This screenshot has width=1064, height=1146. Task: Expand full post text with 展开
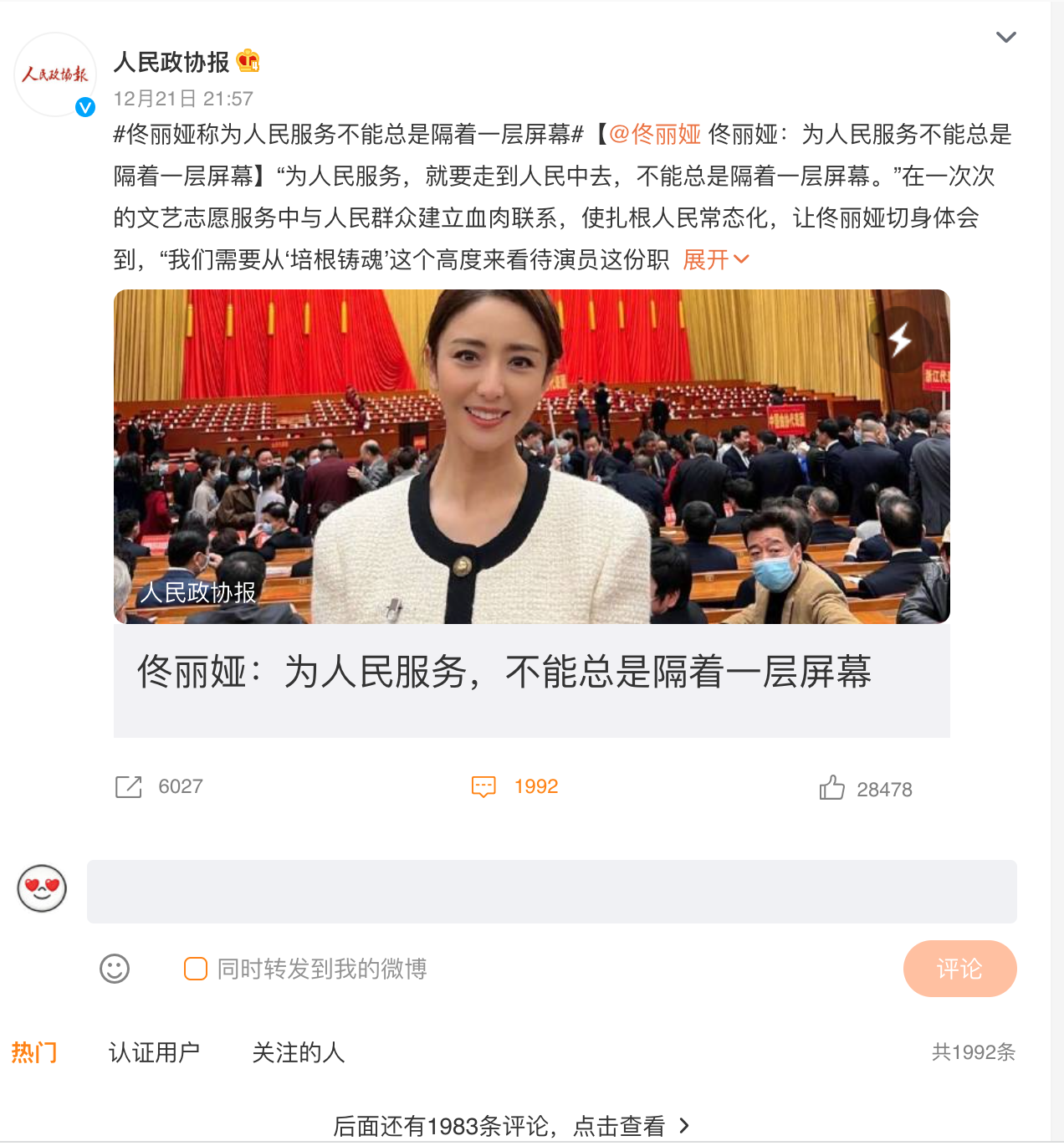(x=715, y=260)
